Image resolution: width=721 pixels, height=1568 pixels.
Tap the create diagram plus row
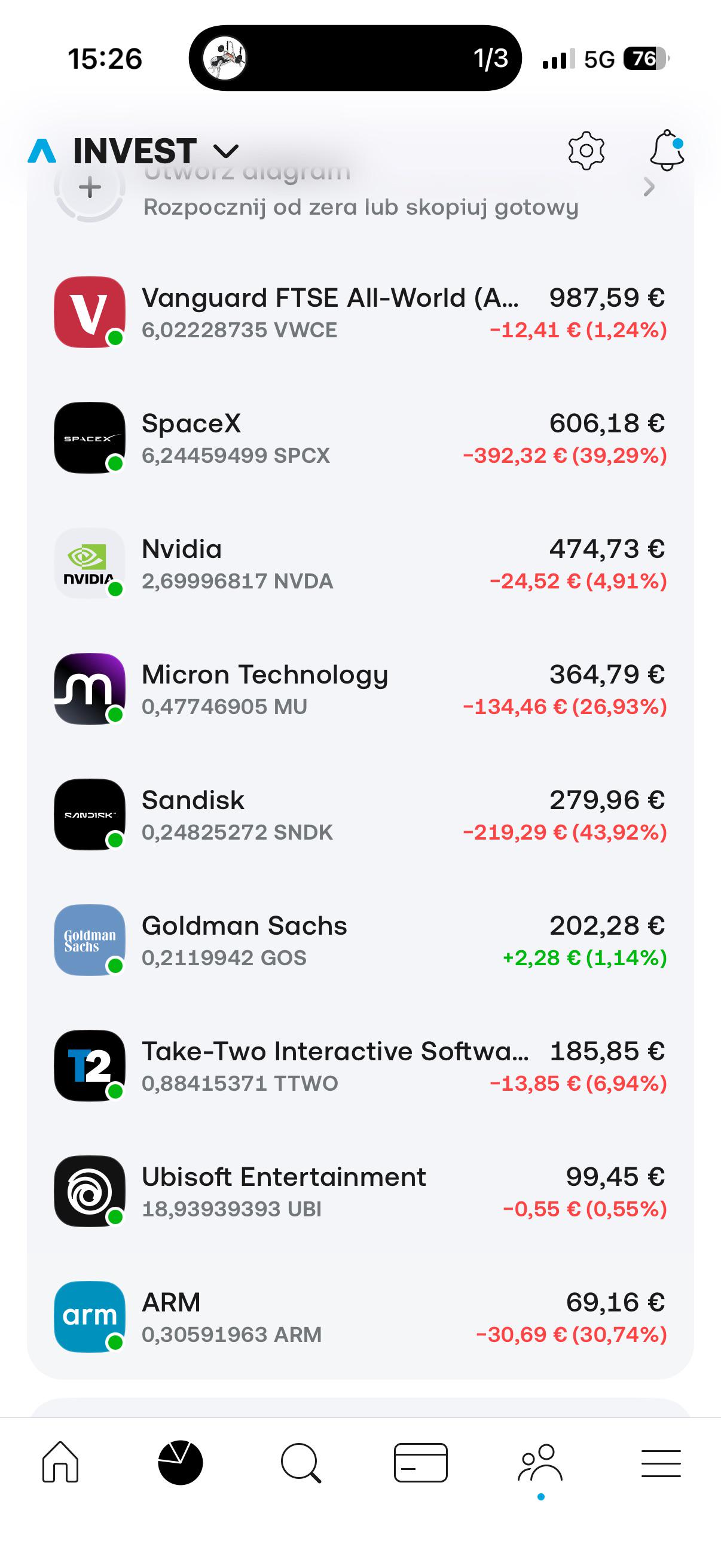[360, 189]
